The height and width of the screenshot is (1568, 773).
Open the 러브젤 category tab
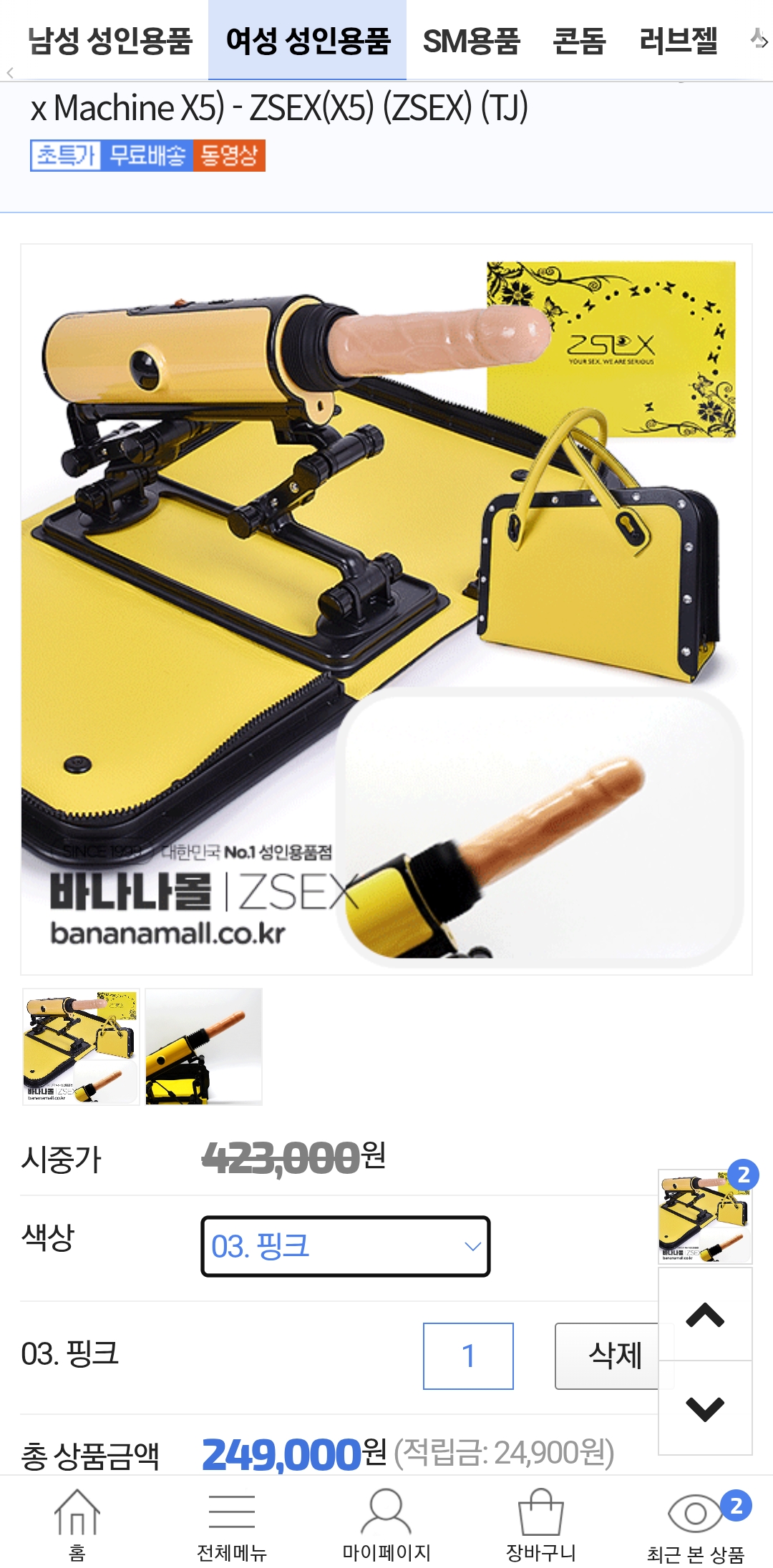coord(678,41)
